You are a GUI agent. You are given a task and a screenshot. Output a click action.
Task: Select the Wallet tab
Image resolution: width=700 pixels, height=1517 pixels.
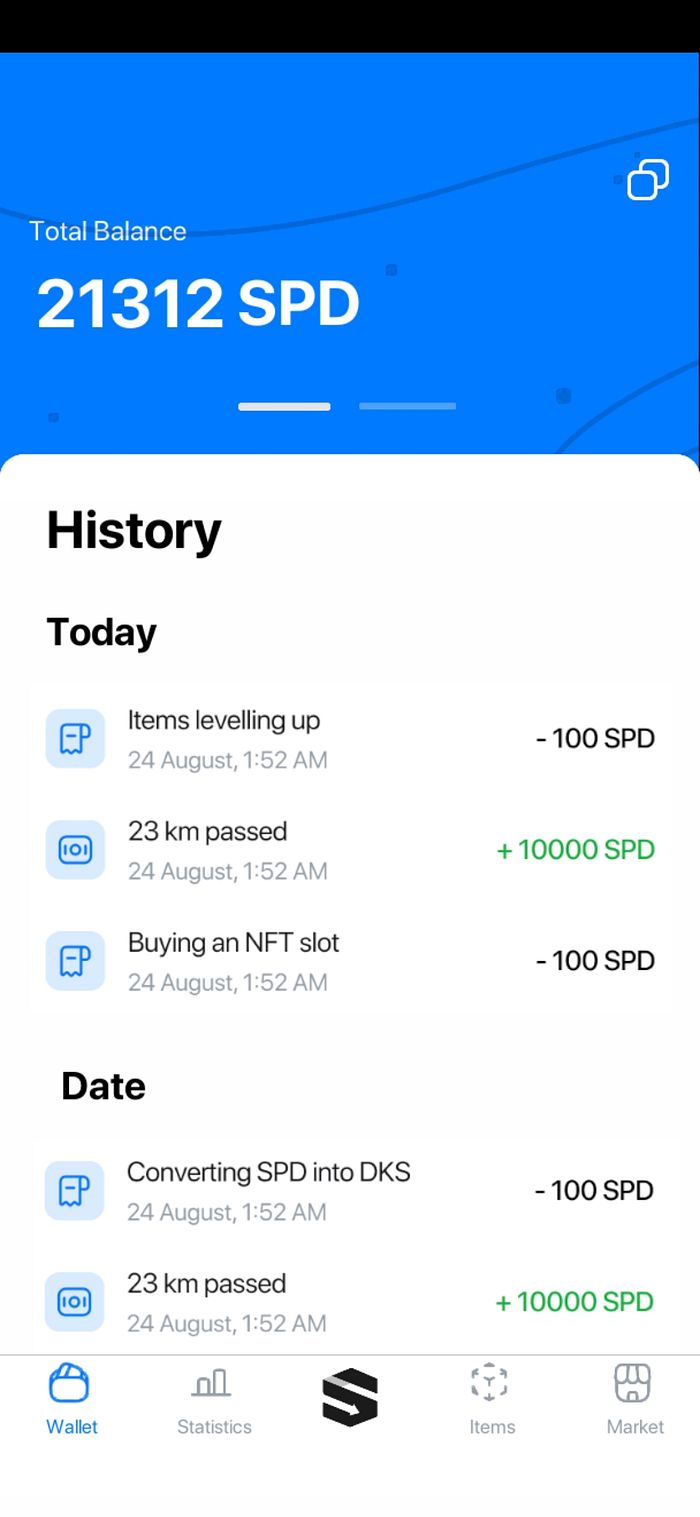[x=71, y=1400]
